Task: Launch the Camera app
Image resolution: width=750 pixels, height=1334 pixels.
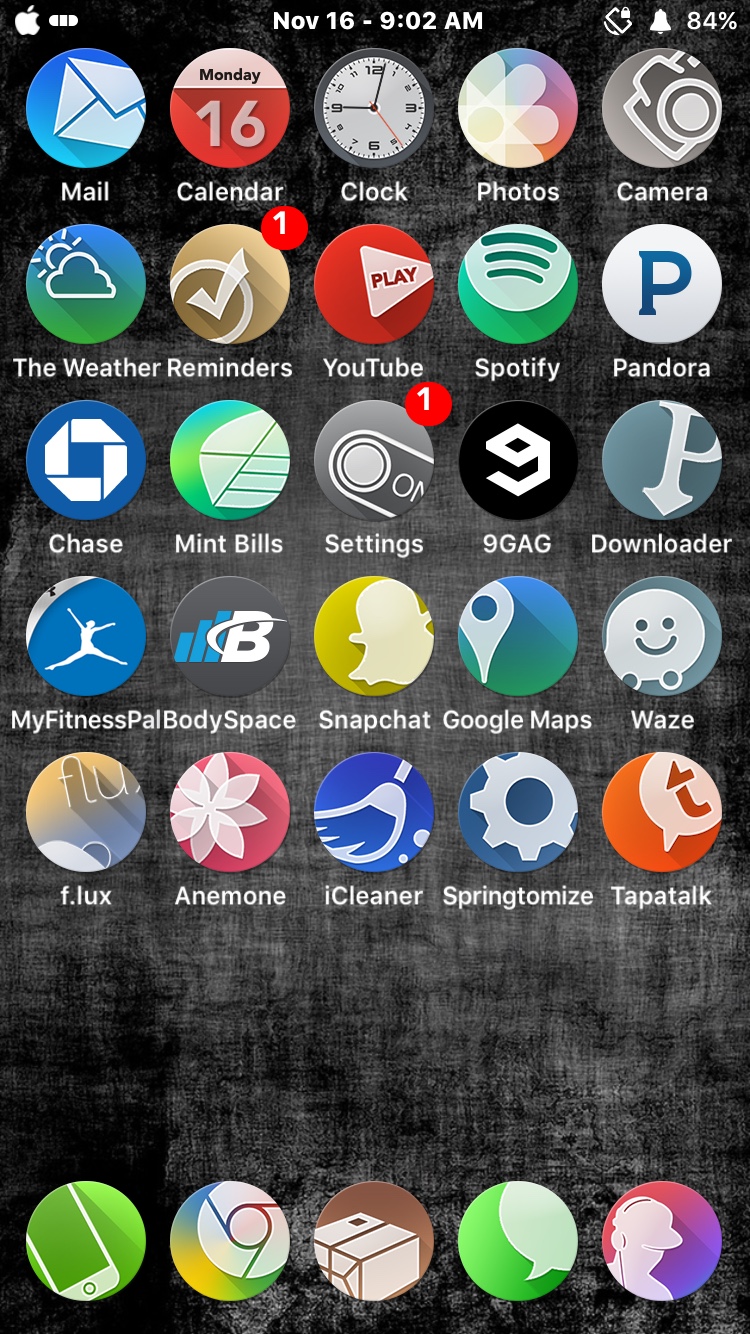Action: [662, 108]
